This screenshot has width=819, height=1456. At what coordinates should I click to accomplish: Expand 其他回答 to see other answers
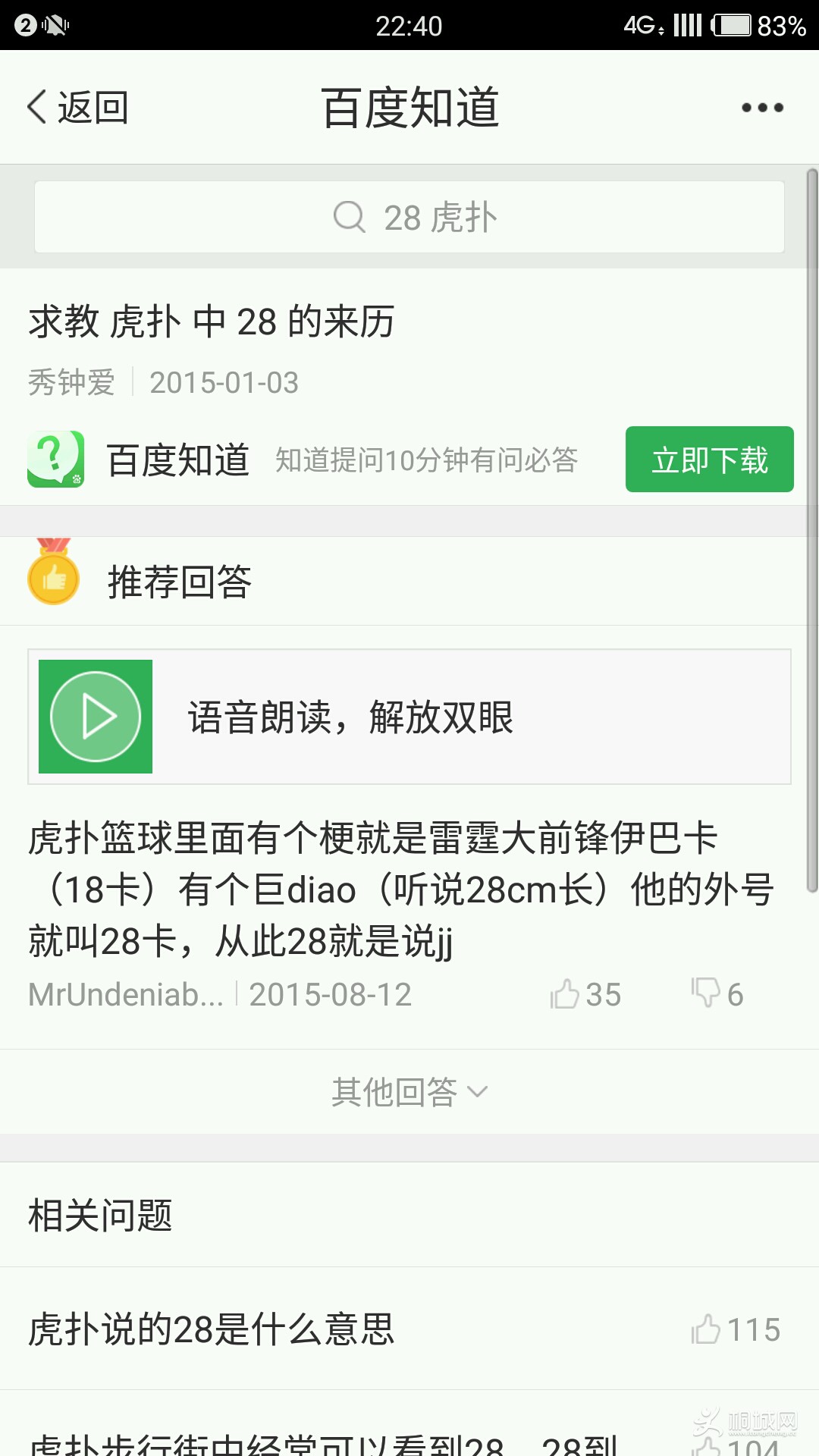(409, 1092)
